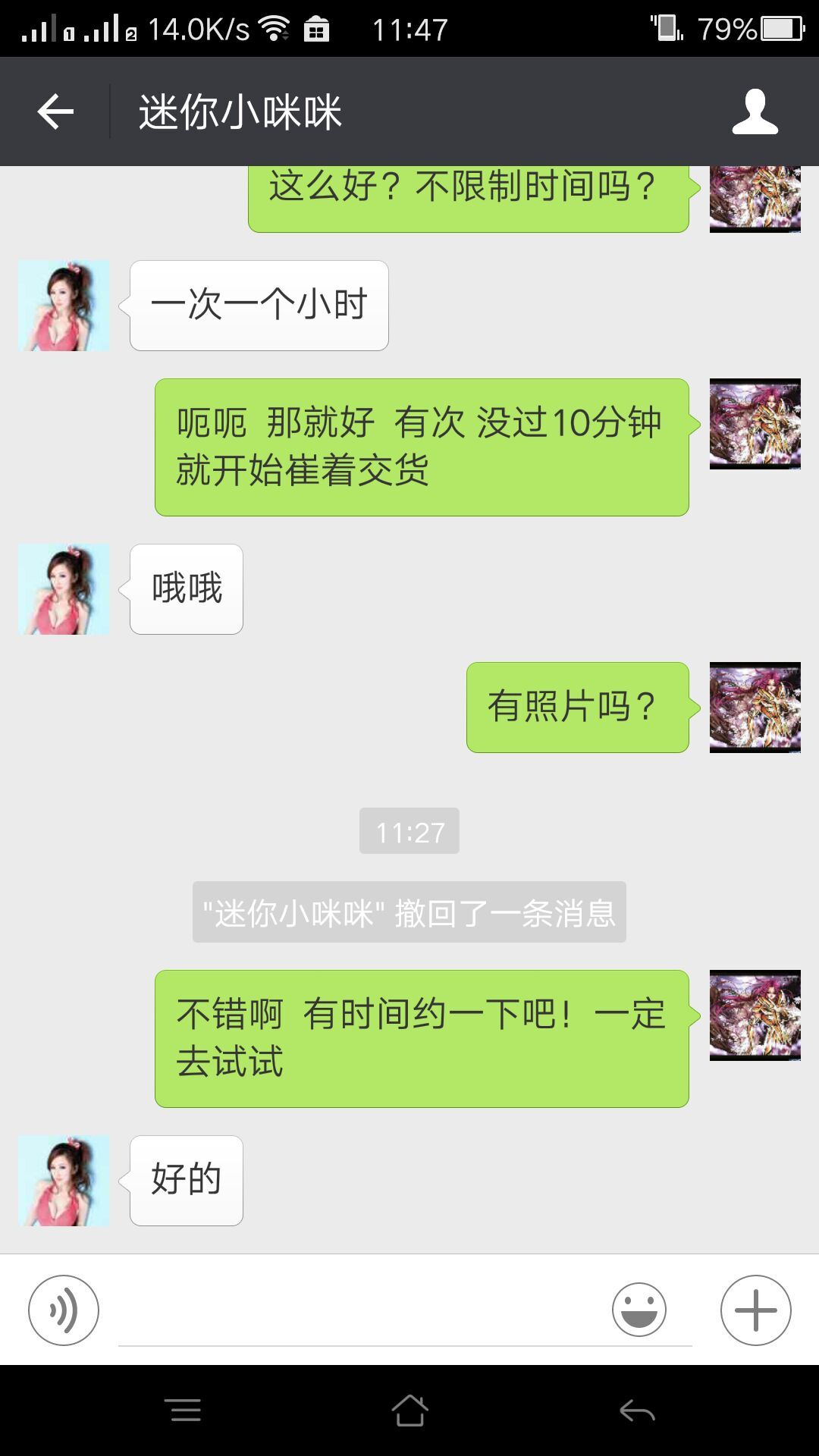Tap the 好的 message bubble

[x=187, y=1179]
